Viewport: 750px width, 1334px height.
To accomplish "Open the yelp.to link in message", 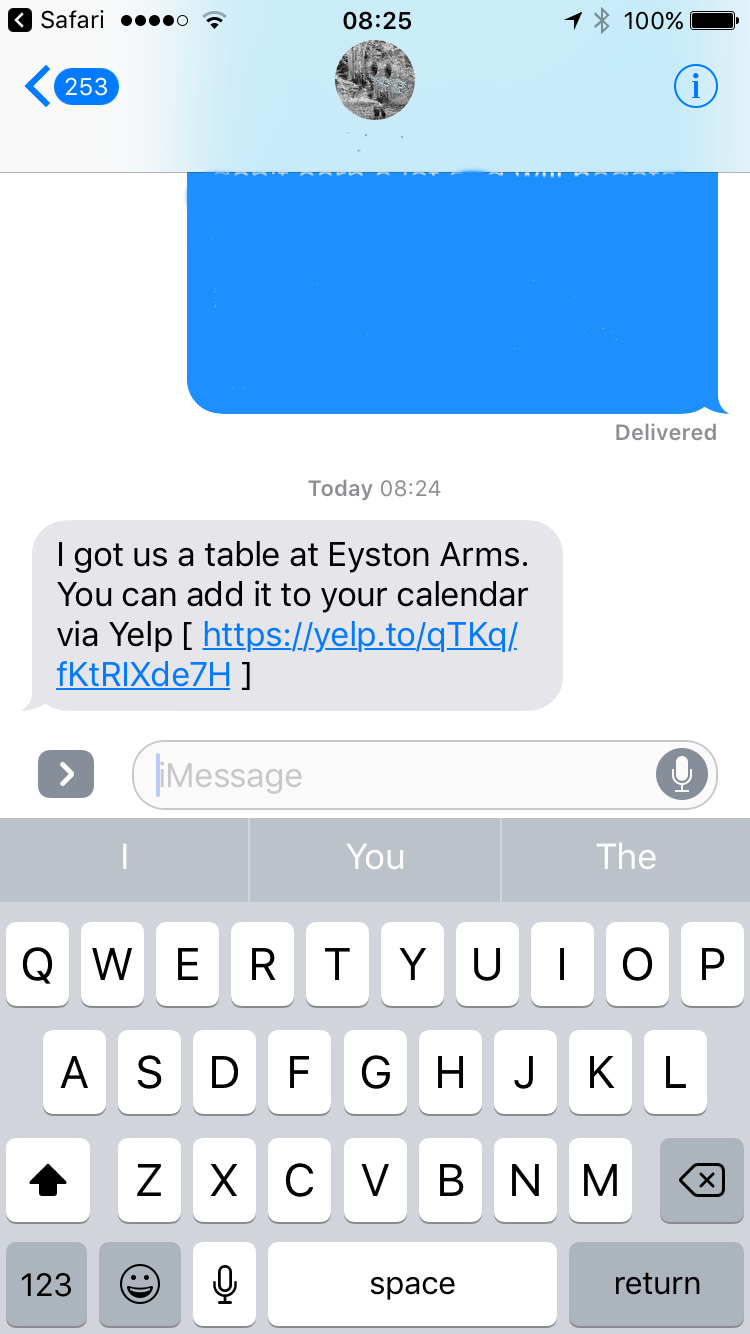I will tap(288, 654).
